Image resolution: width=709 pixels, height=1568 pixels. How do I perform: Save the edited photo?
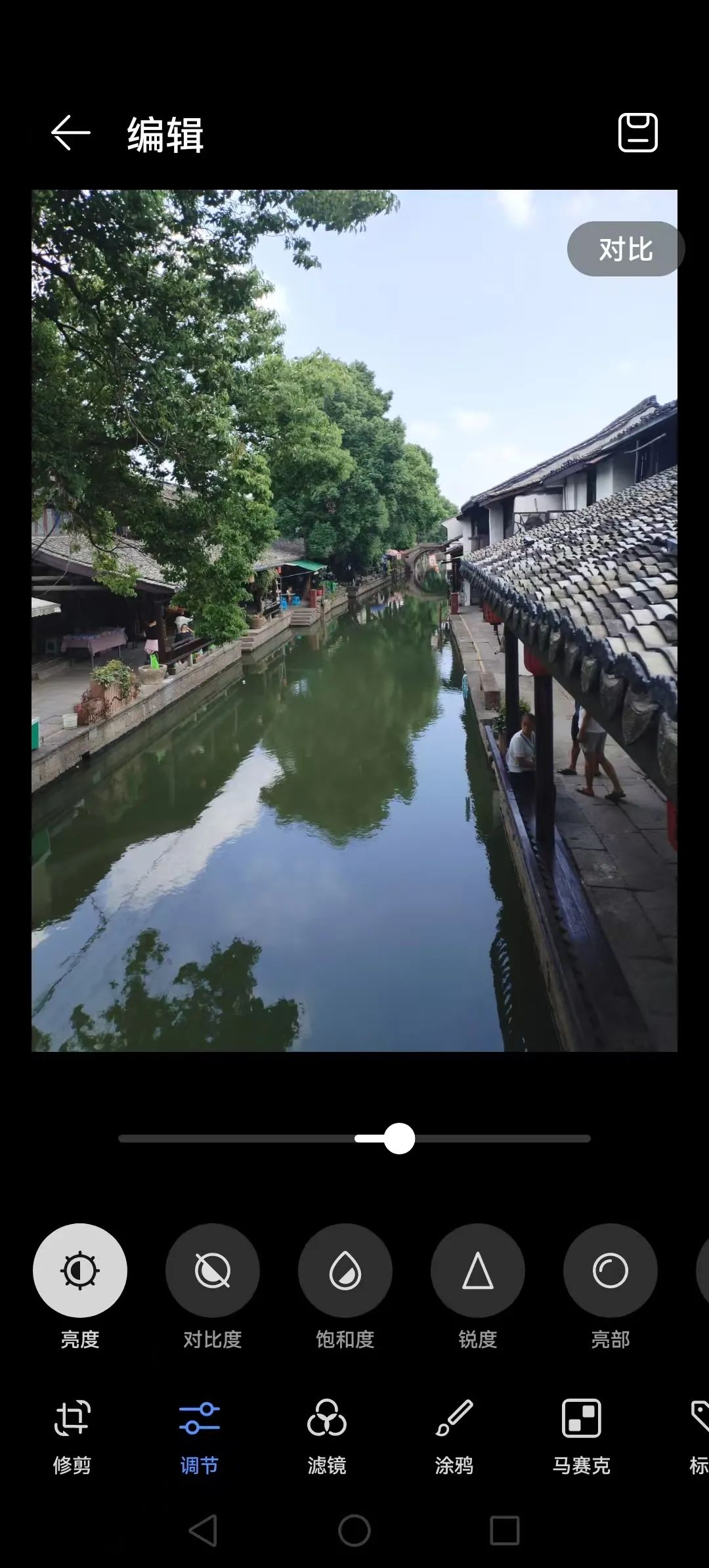(637, 133)
